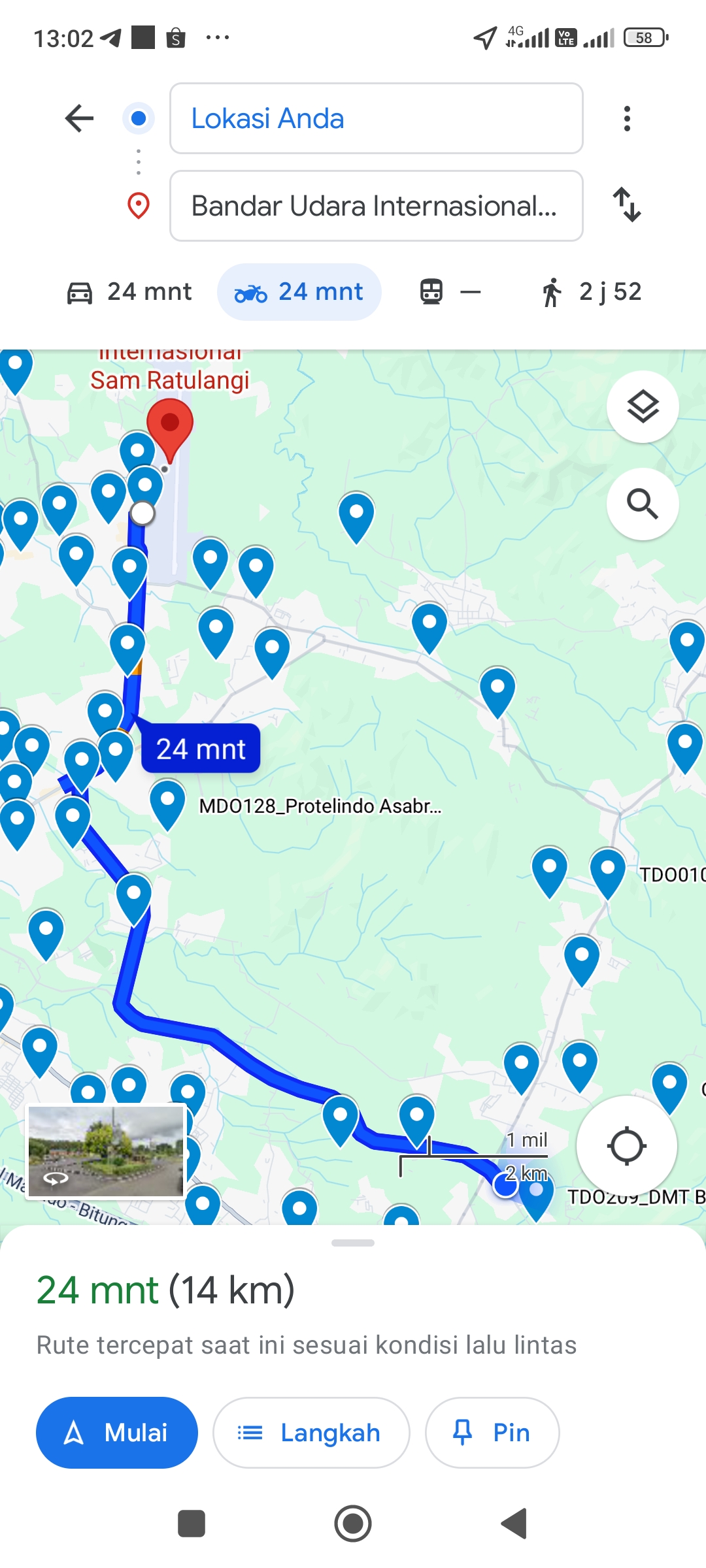Edit the Bandar Udara Internasional destination field

(x=376, y=206)
